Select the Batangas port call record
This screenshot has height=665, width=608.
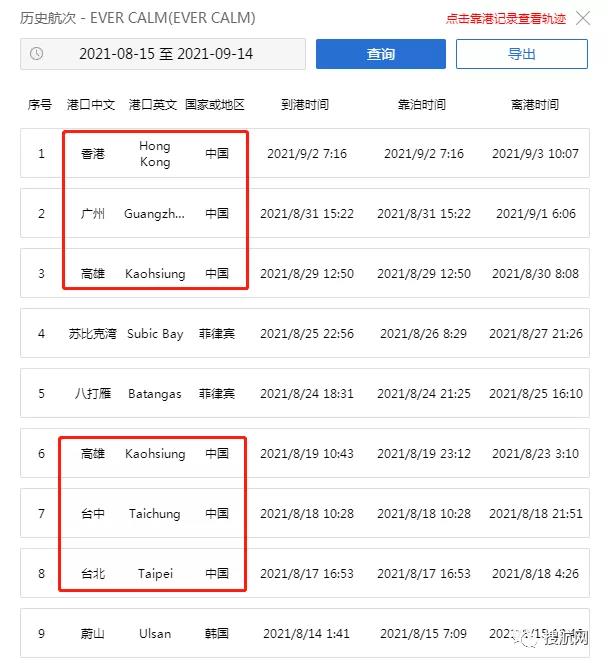(x=304, y=393)
